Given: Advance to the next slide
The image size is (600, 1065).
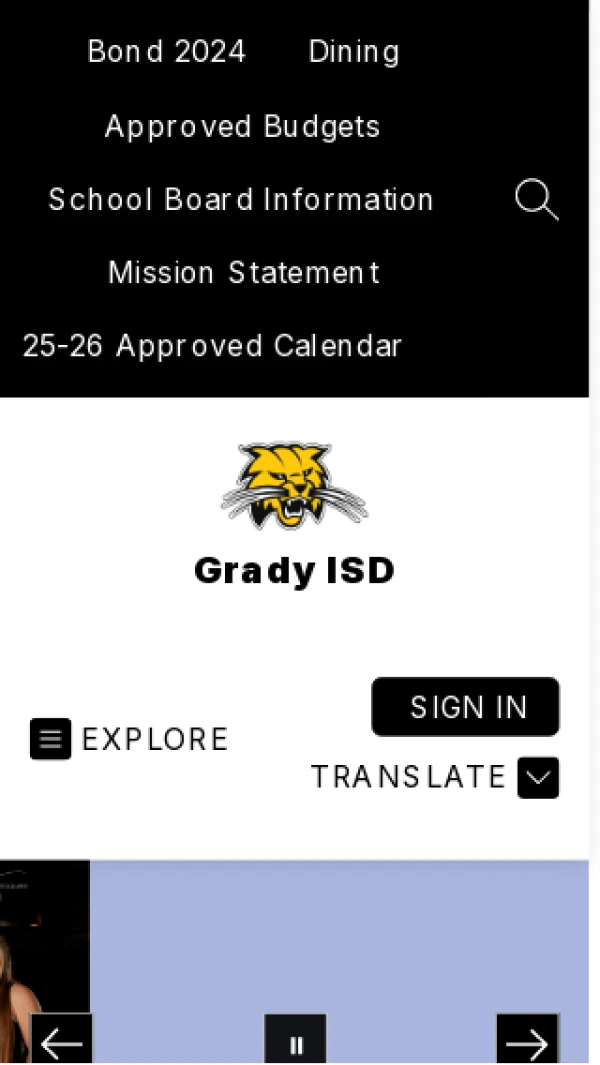Looking at the screenshot, I should tap(527, 1042).
